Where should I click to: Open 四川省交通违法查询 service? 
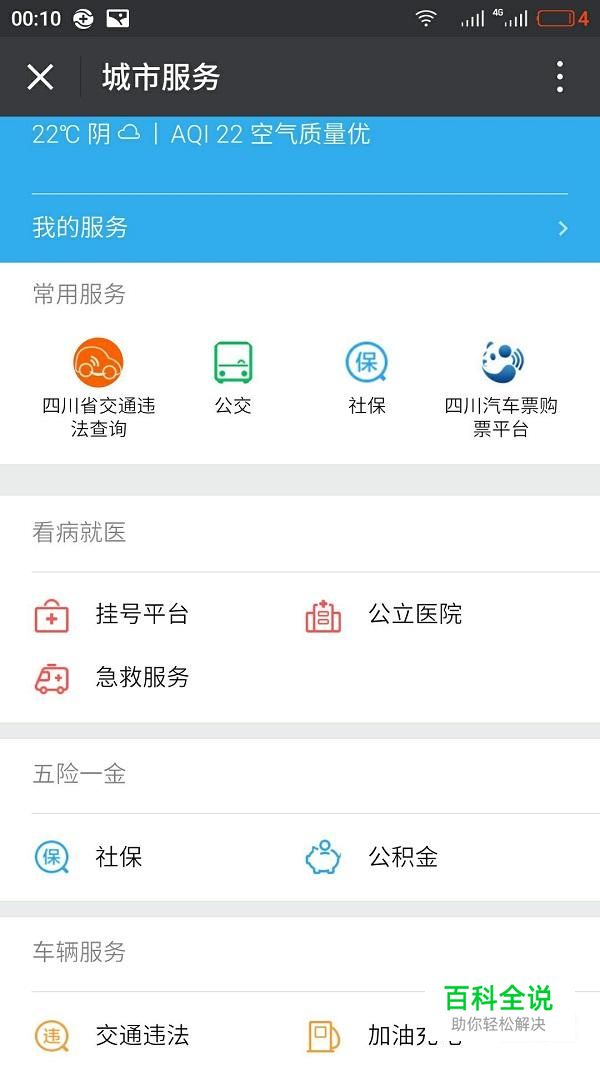(x=98, y=387)
